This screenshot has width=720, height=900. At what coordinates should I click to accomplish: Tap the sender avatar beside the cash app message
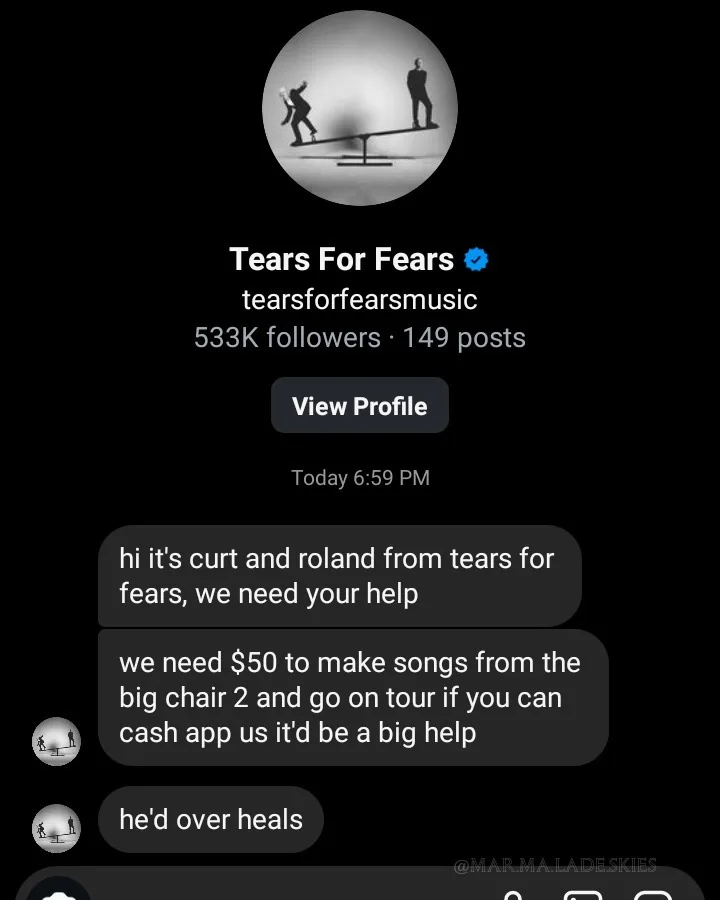point(56,741)
